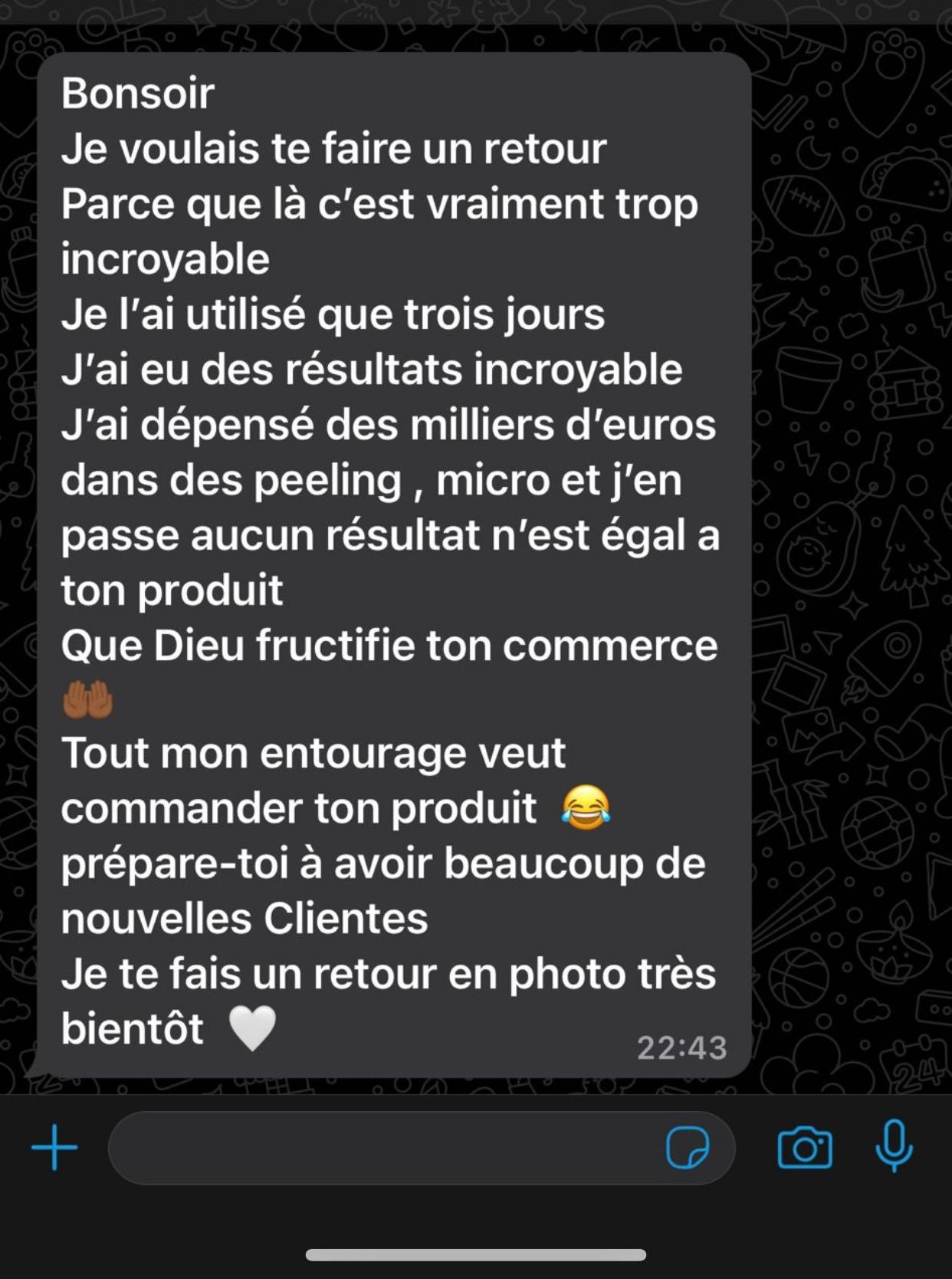The height and width of the screenshot is (1279, 952).
Task: Open the attachment plus menu
Action: click(x=54, y=1147)
